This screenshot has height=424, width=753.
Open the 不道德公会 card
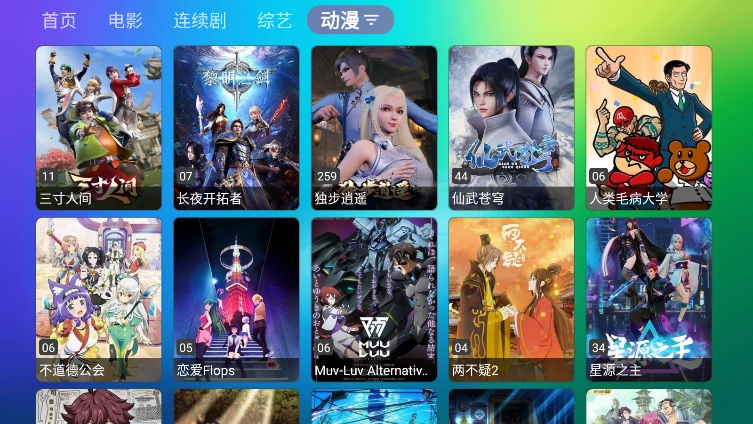(99, 300)
